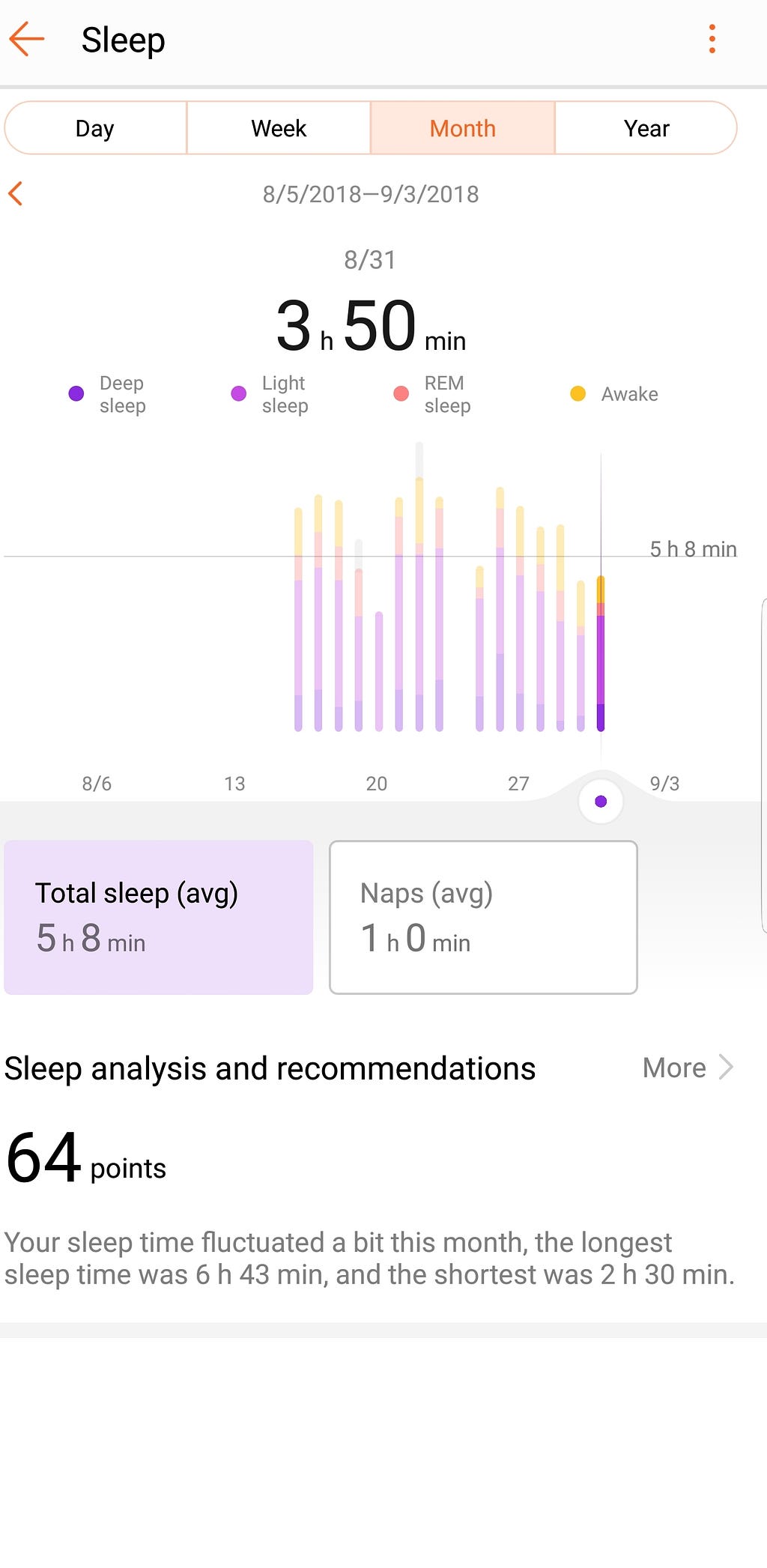Open the three-dot overflow menu
Viewport: 767px width, 1568px height.
tap(712, 39)
